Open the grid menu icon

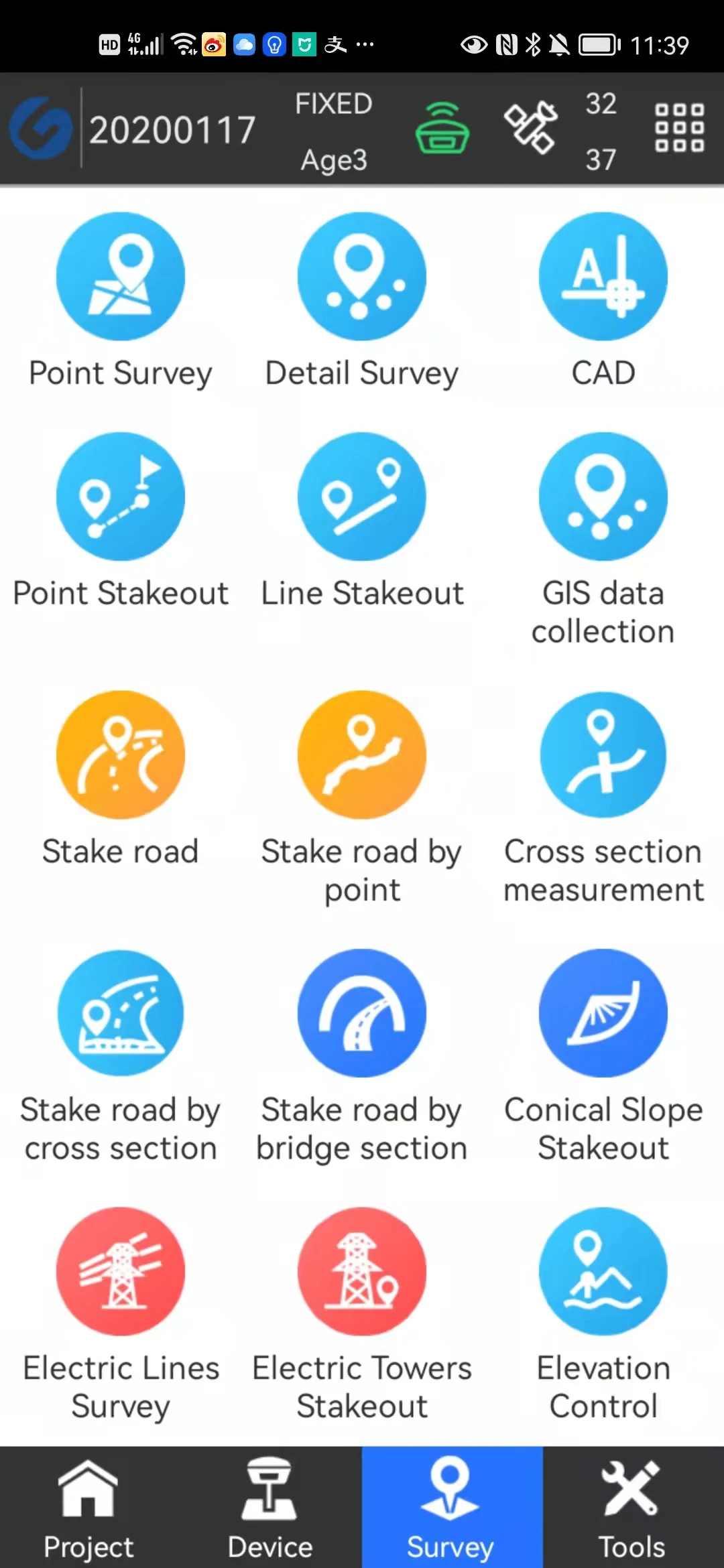679,127
